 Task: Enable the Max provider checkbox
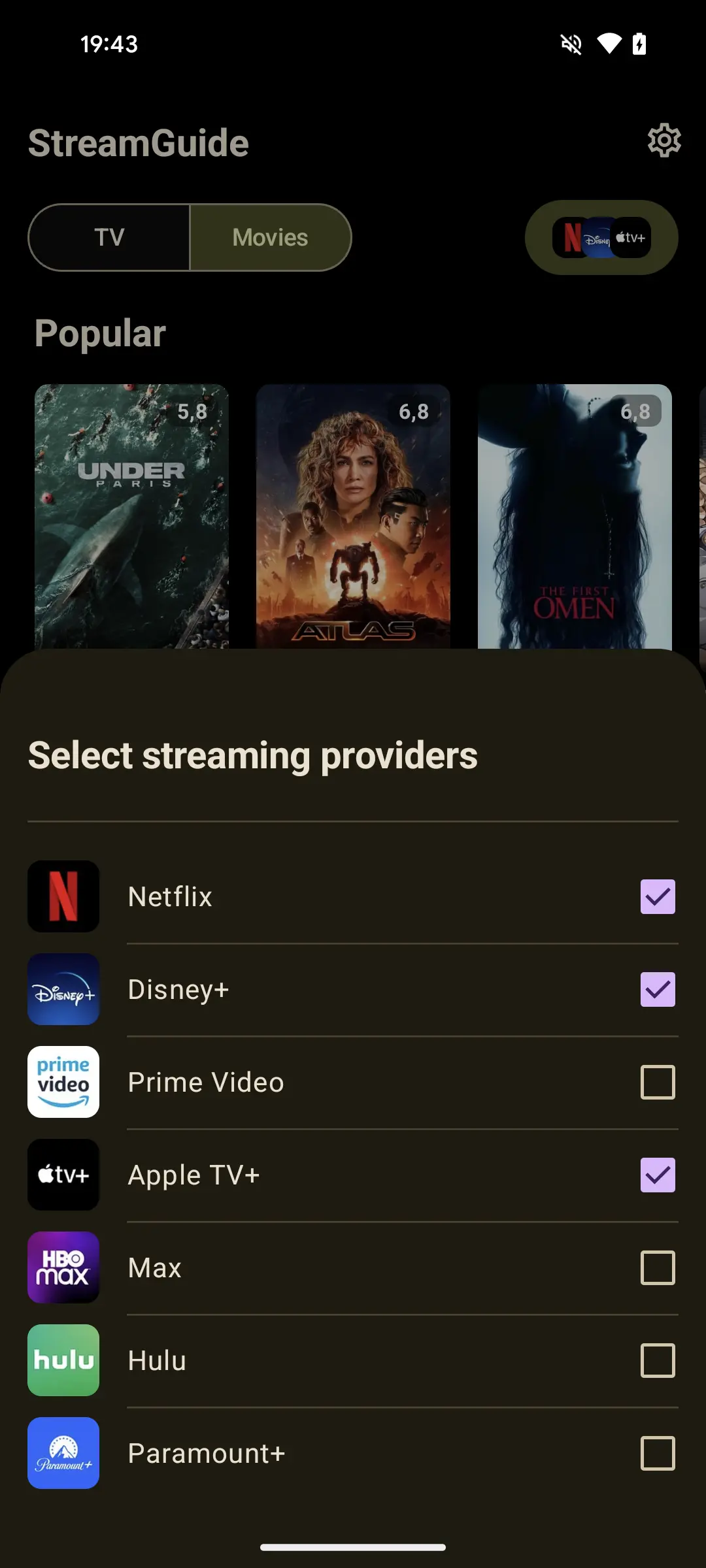click(658, 1267)
